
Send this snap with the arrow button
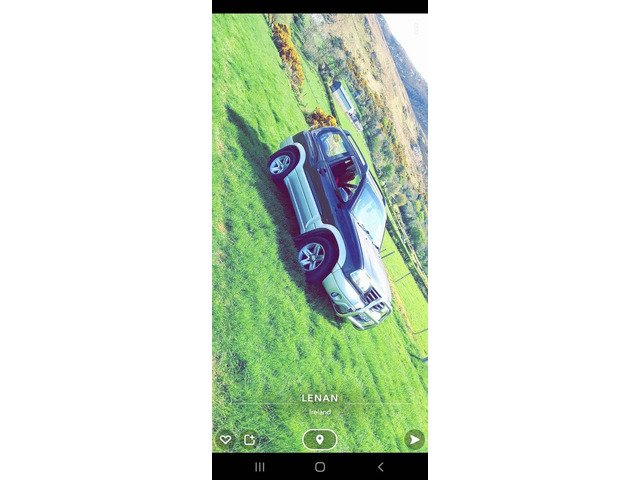pyautogui.click(x=414, y=439)
